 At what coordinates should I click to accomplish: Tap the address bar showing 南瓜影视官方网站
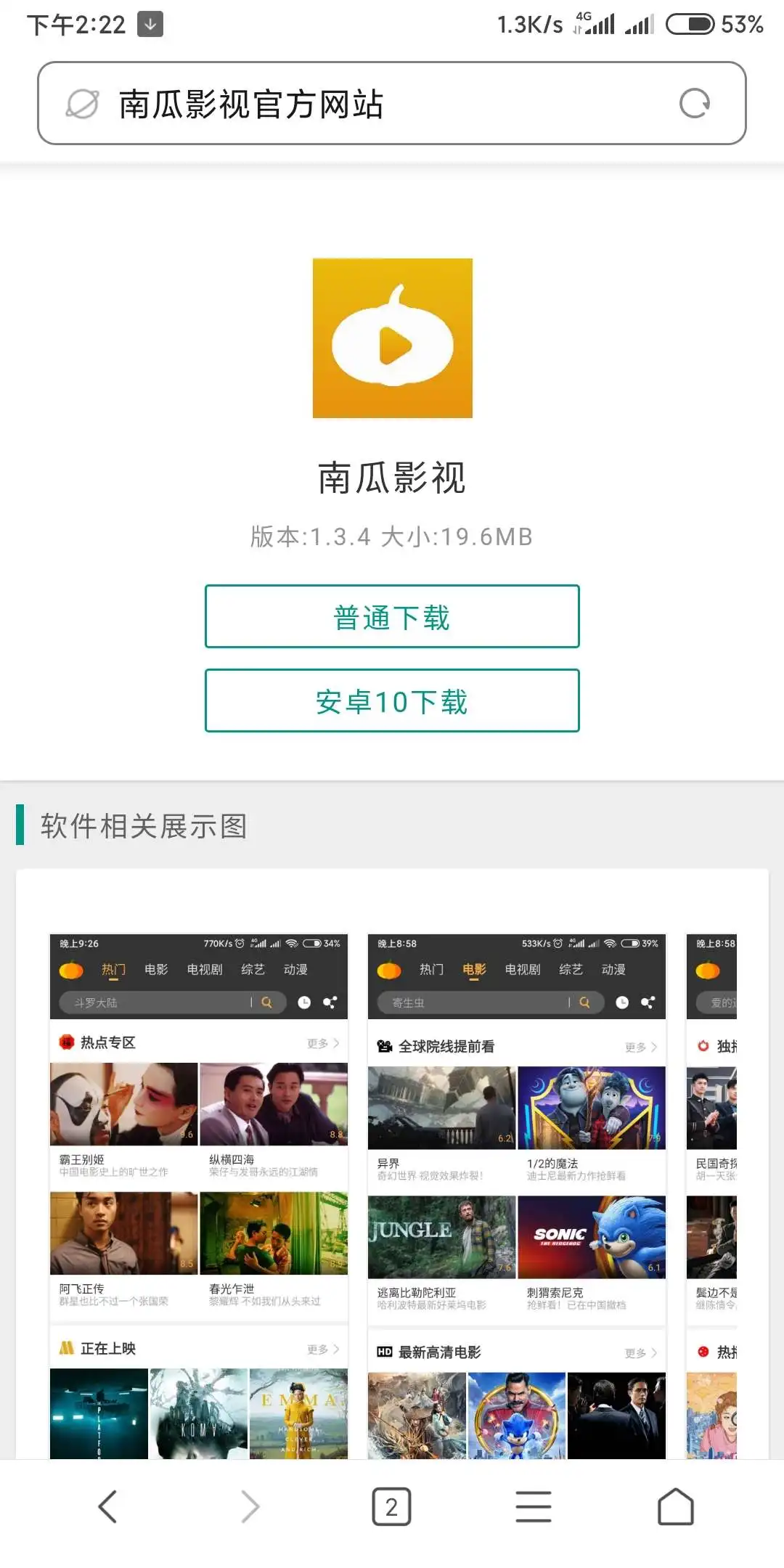pyautogui.click(x=363, y=103)
